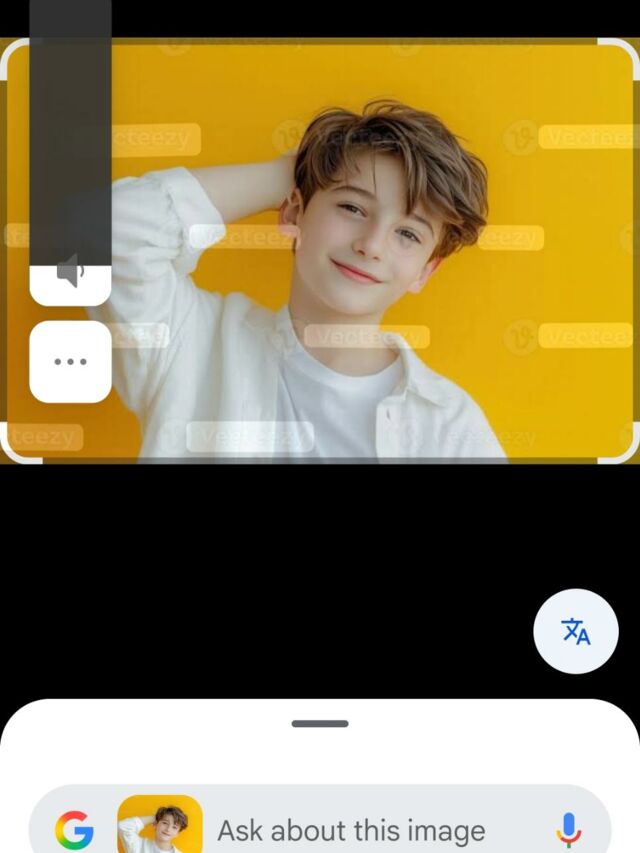Start voice search with the microphone
This screenshot has height=853, width=640.
click(568, 829)
